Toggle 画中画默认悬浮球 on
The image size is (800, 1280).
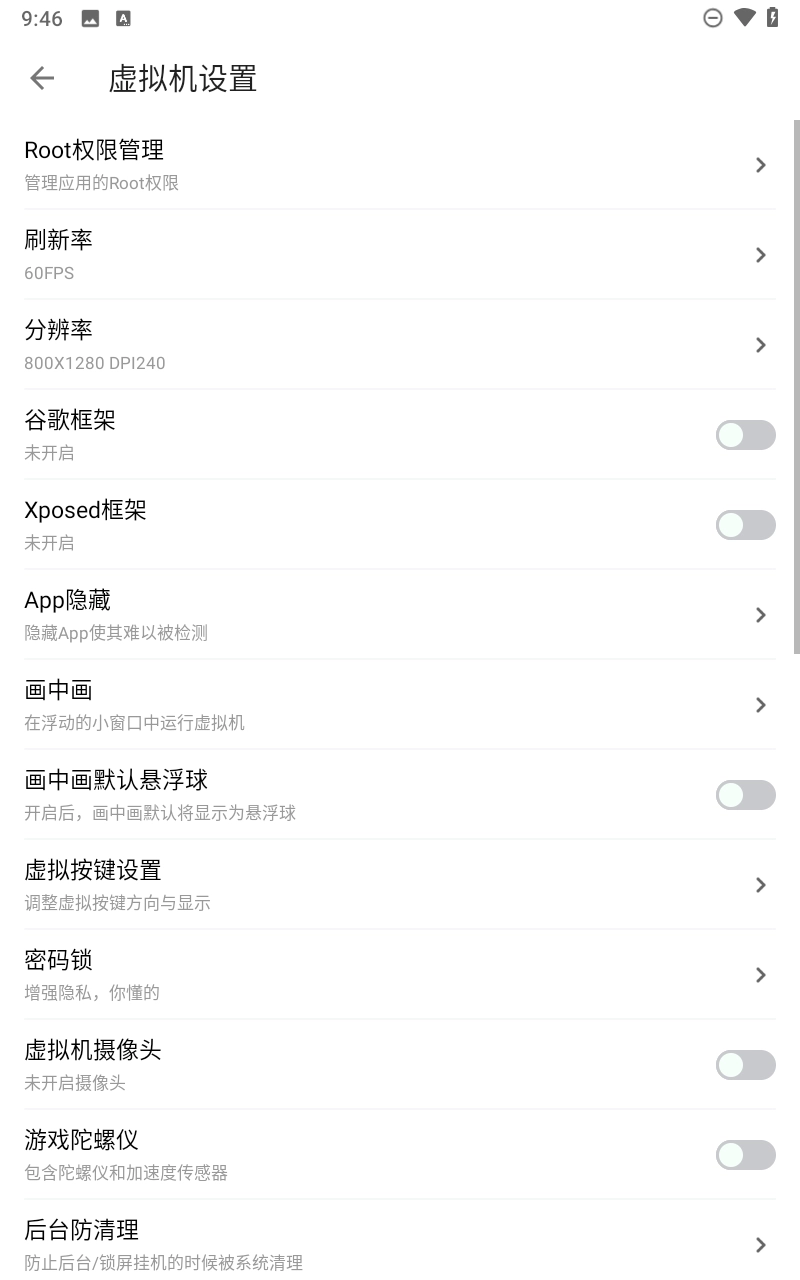(x=745, y=795)
